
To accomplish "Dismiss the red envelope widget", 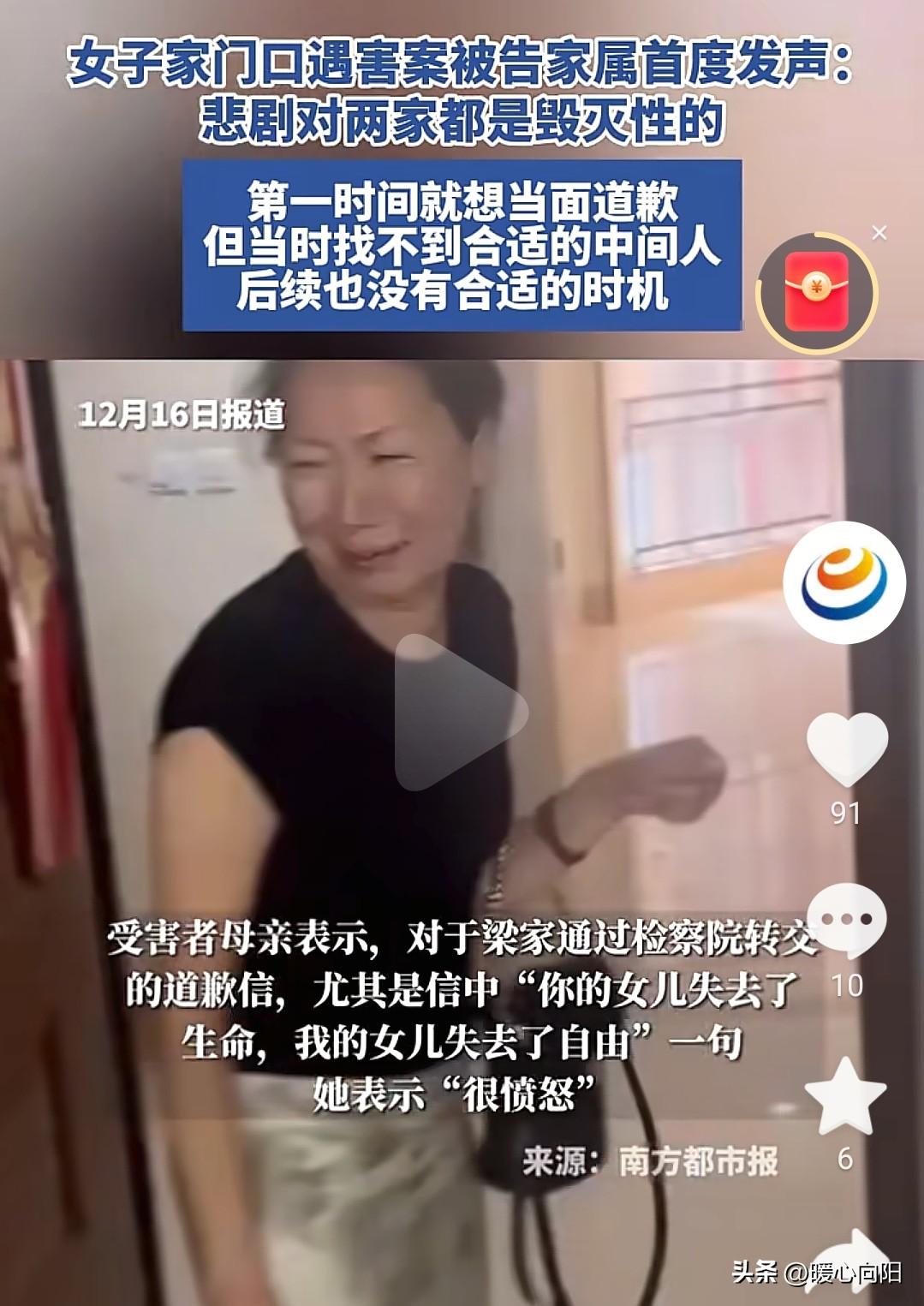I will click(879, 233).
